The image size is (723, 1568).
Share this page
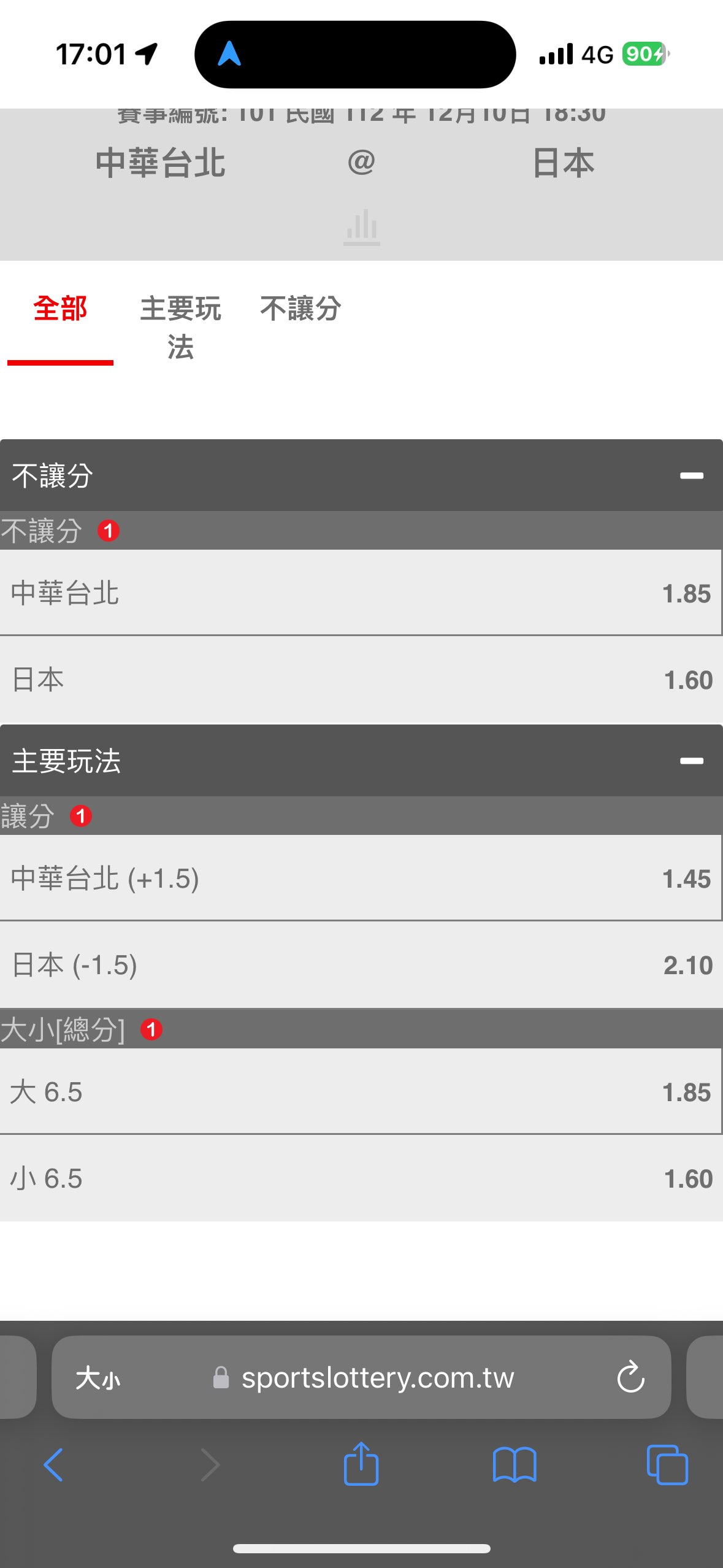[361, 1464]
